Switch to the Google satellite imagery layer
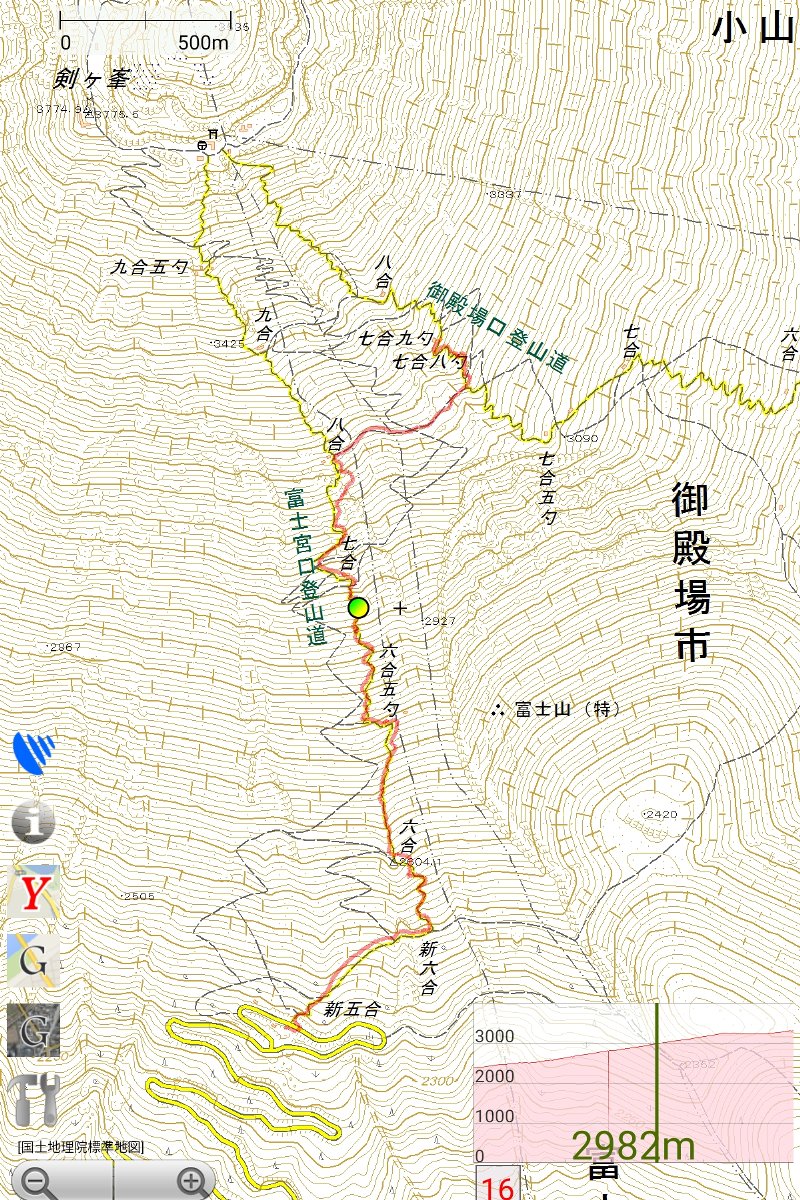 point(33,1030)
